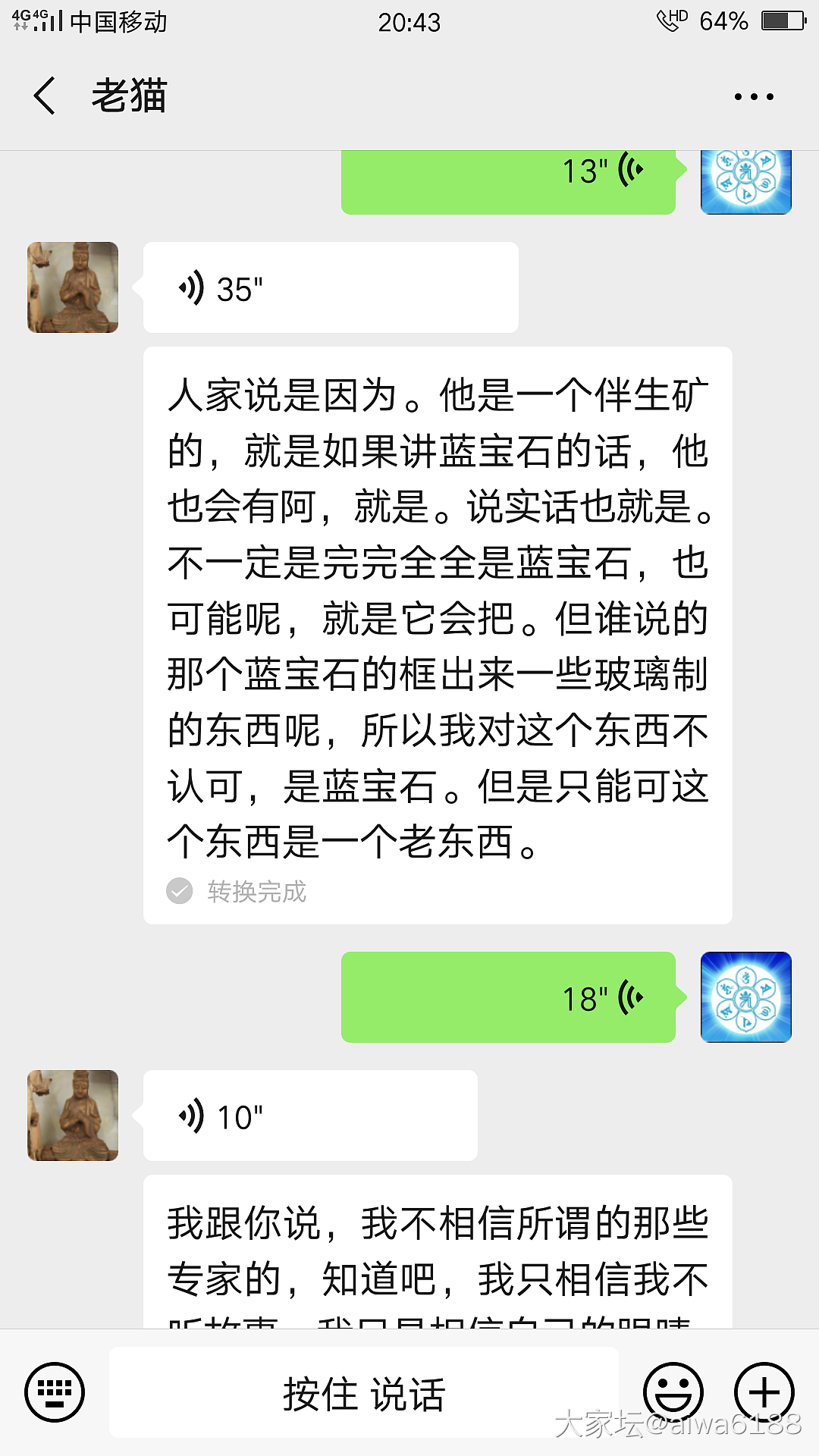Screen dimensions: 819x1456
Task: Tap the 按住 说话 hold-to-talk button
Action: click(364, 1393)
